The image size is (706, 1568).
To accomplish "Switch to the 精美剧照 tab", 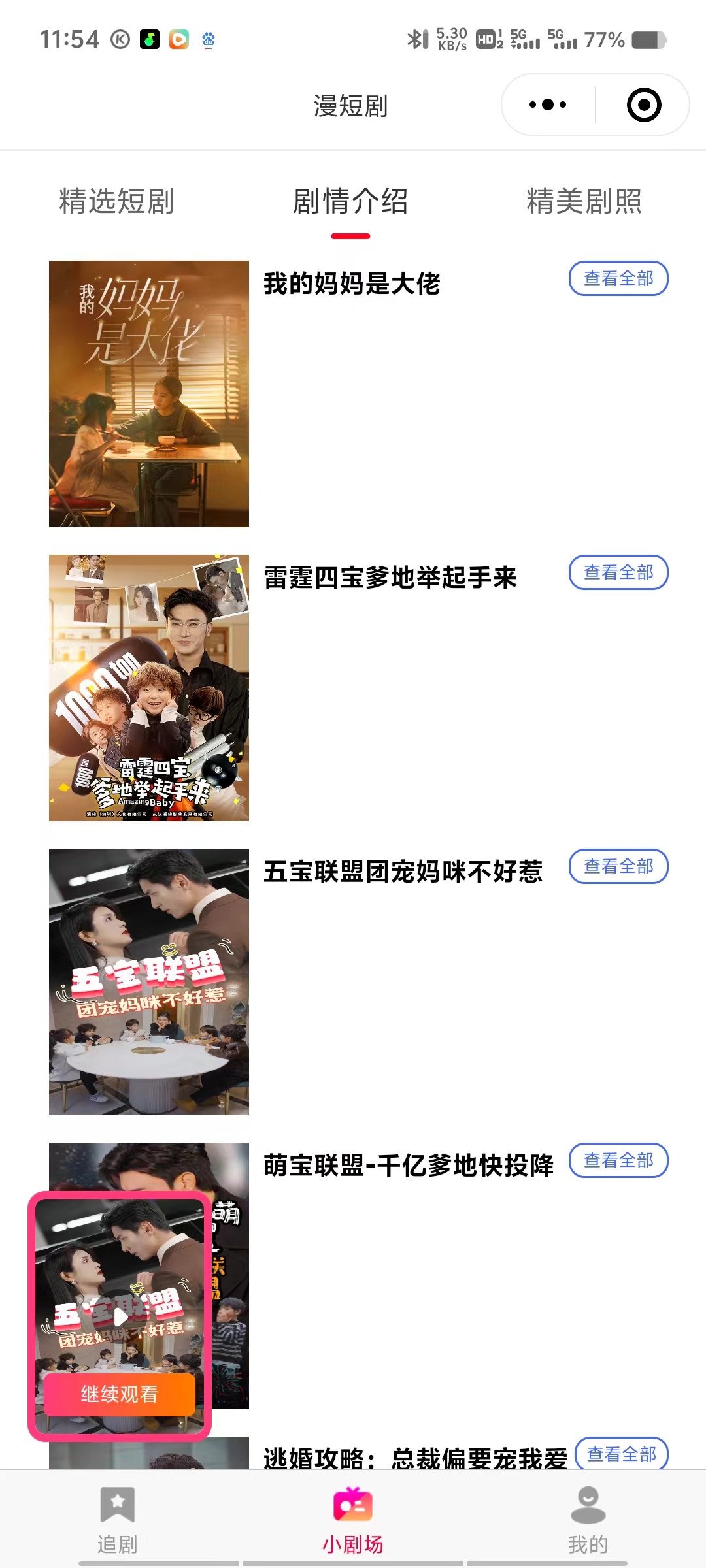I will coord(584,201).
